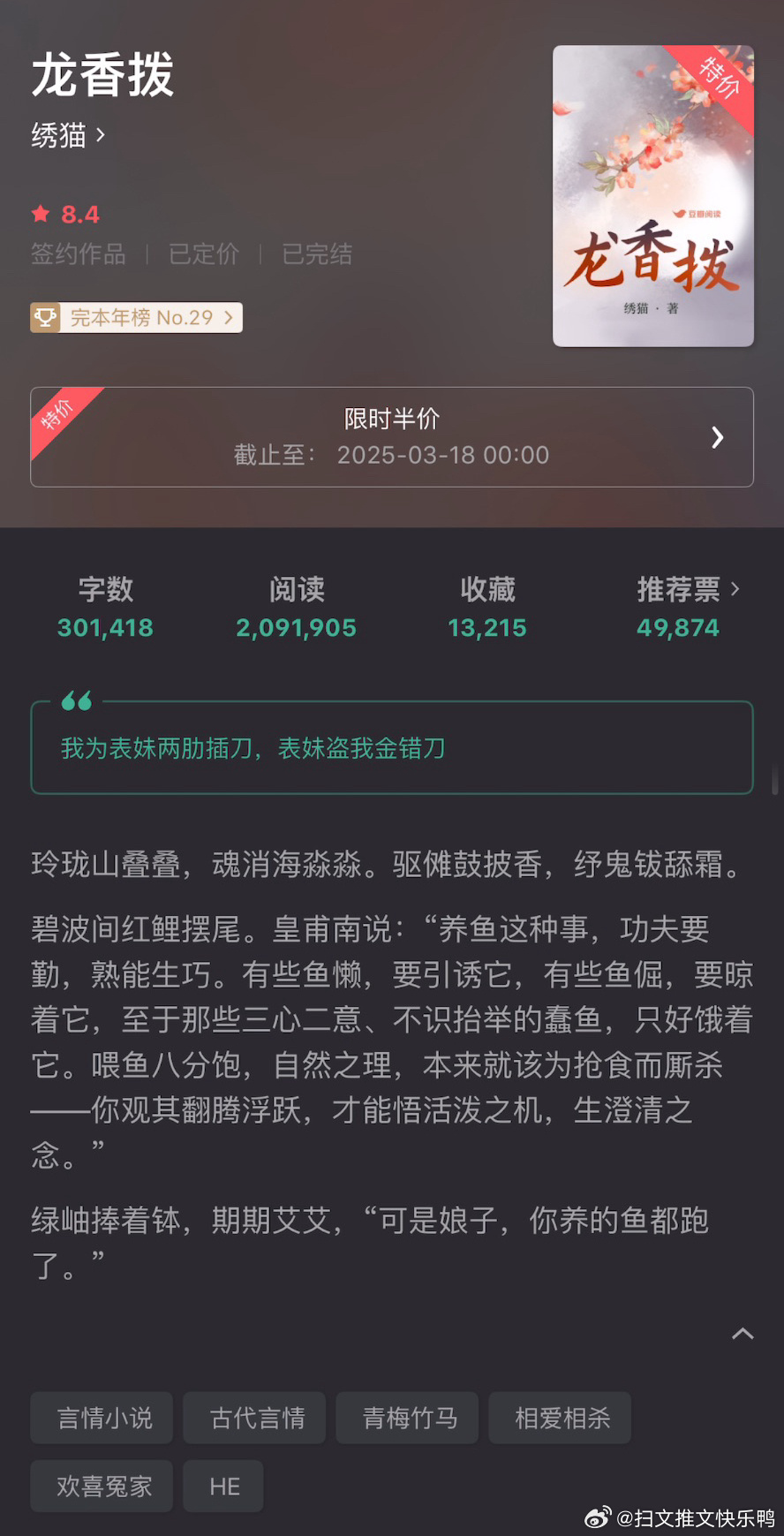784x1536 pixels.
Task: Select the 青梅竹马 tag
Action: coord(410,1418)
